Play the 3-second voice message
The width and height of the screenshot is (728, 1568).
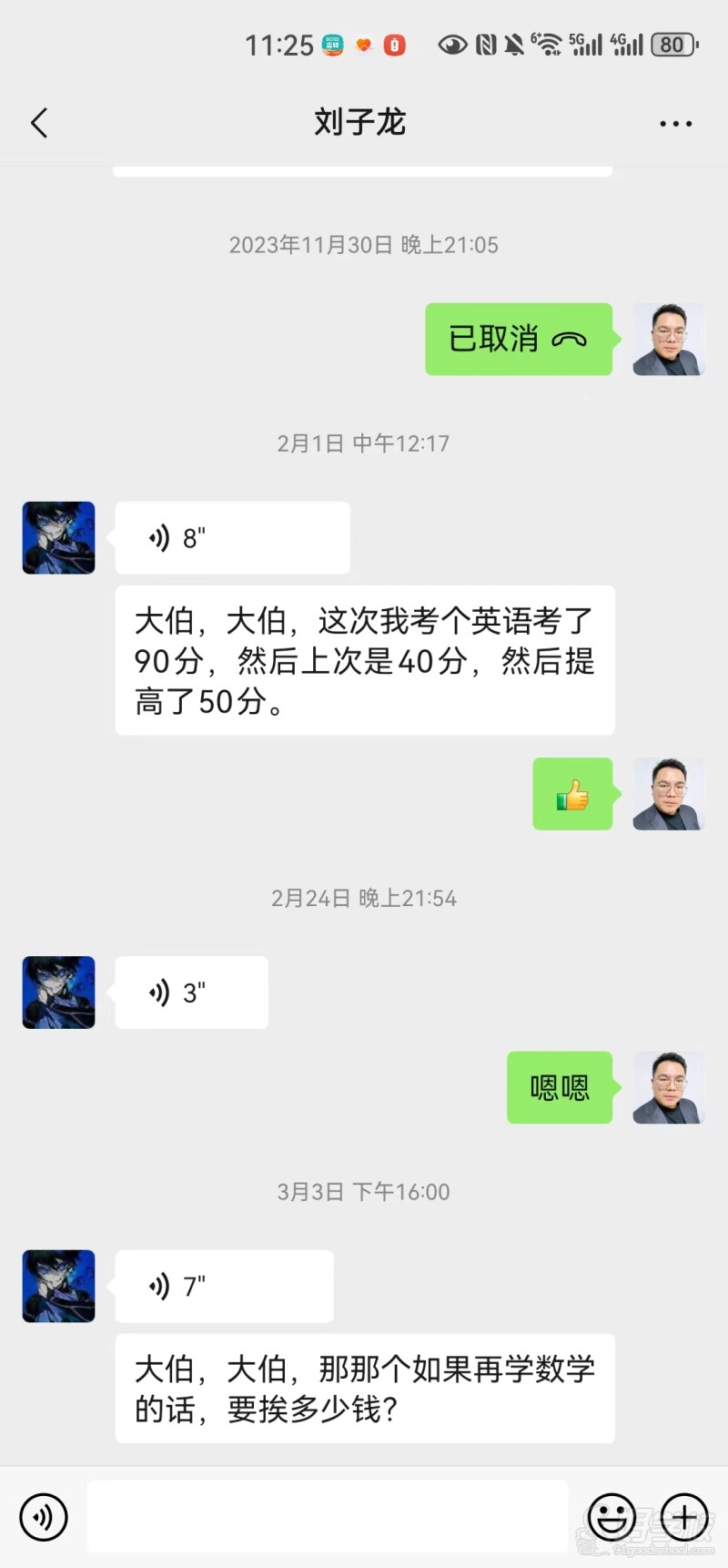click(191, 993)
